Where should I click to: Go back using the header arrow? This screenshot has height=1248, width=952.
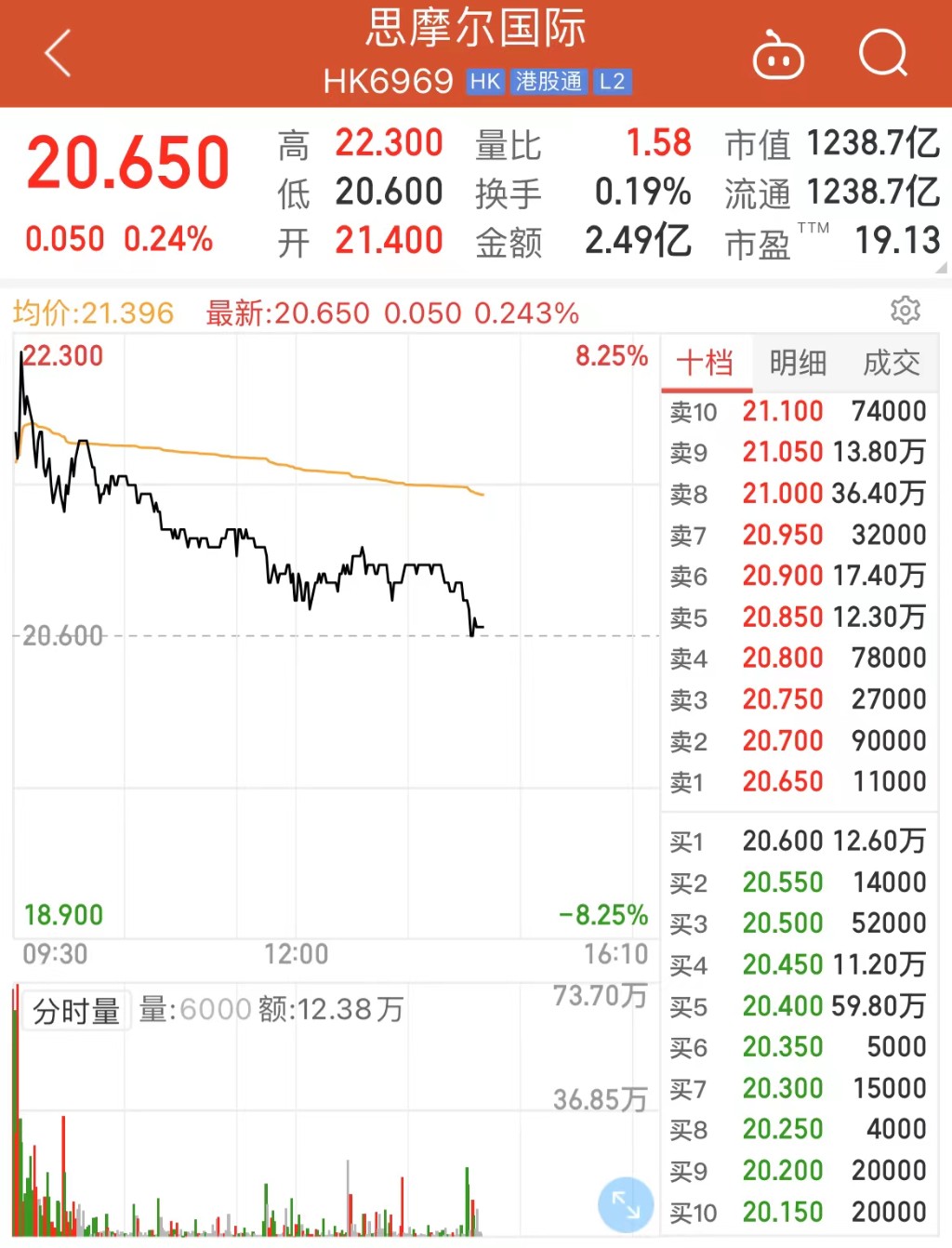(x=58, y=53)
